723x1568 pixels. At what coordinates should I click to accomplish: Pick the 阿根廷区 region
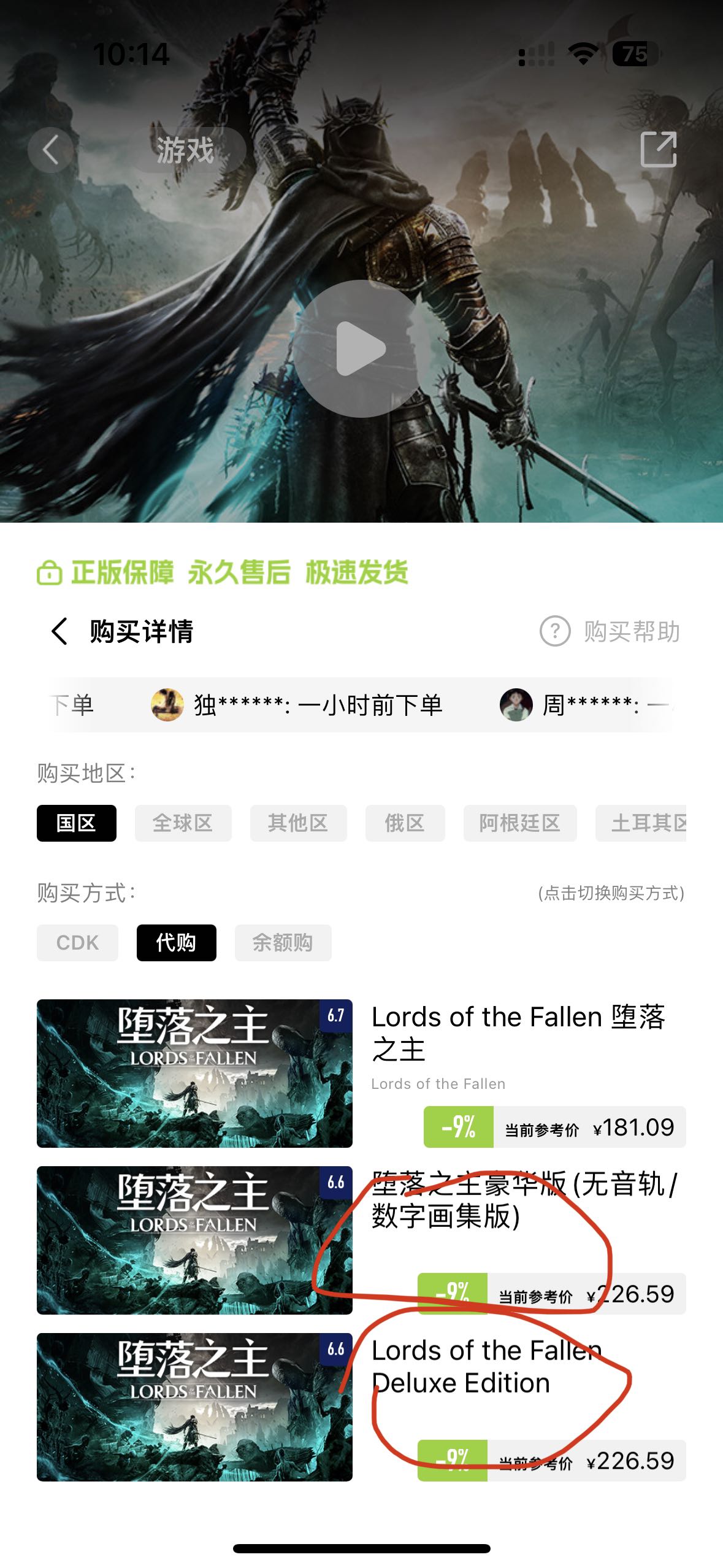click(x=519, y=823)
